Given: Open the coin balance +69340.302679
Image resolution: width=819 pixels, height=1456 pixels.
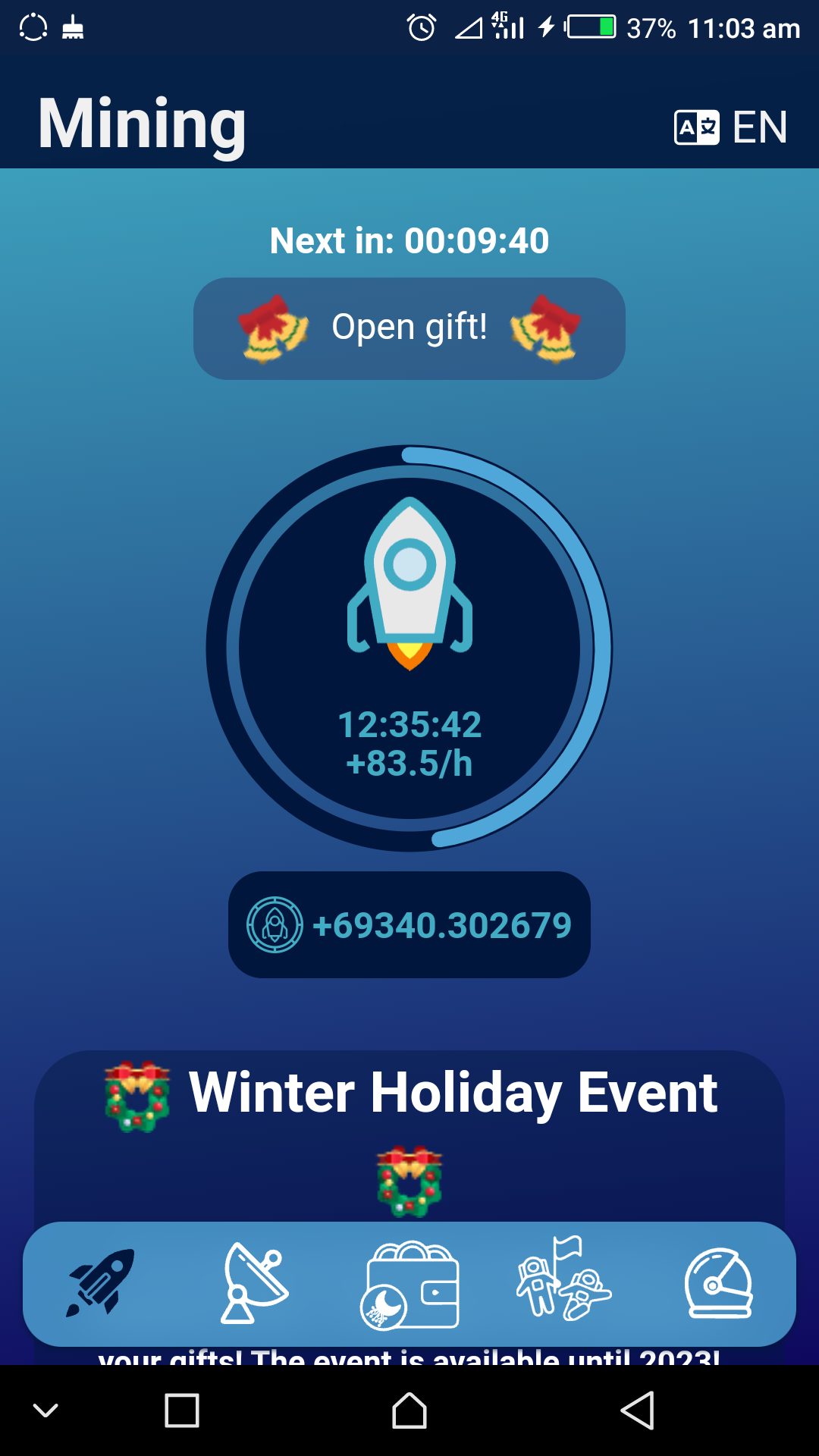Looking at the screenshot, I should [x=409, y=925].
